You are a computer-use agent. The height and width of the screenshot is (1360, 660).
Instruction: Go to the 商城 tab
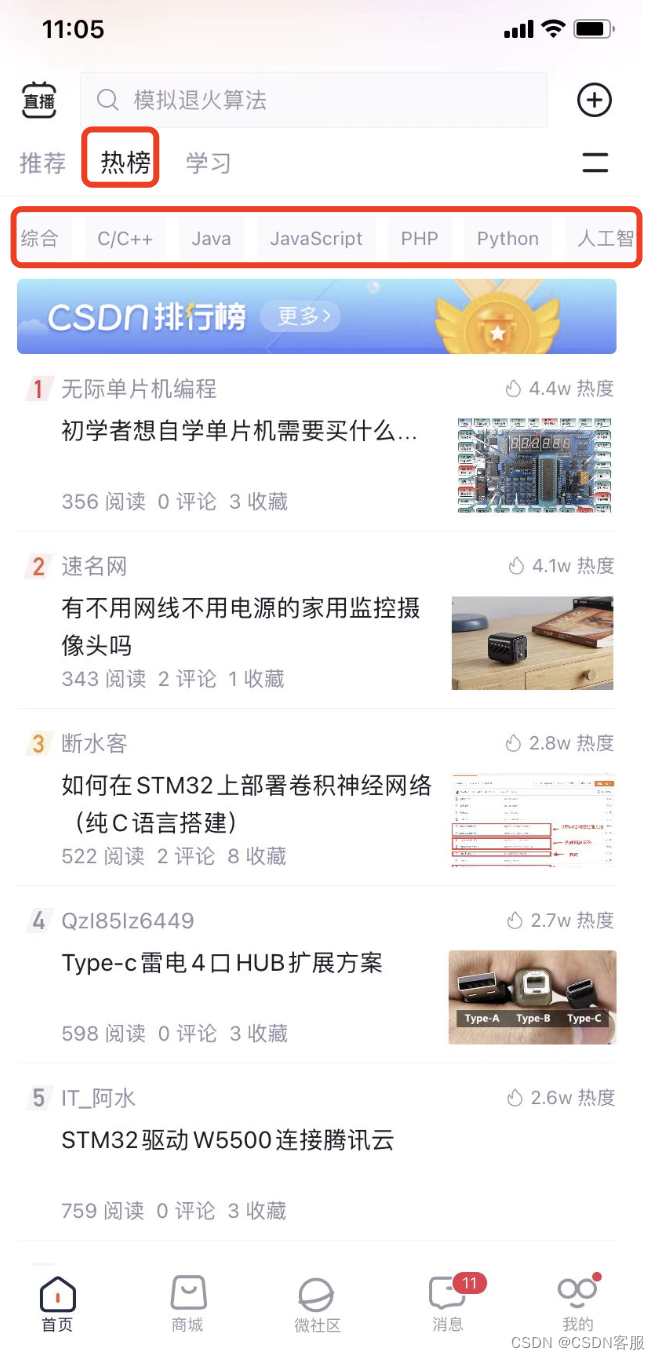(187, 1305)
